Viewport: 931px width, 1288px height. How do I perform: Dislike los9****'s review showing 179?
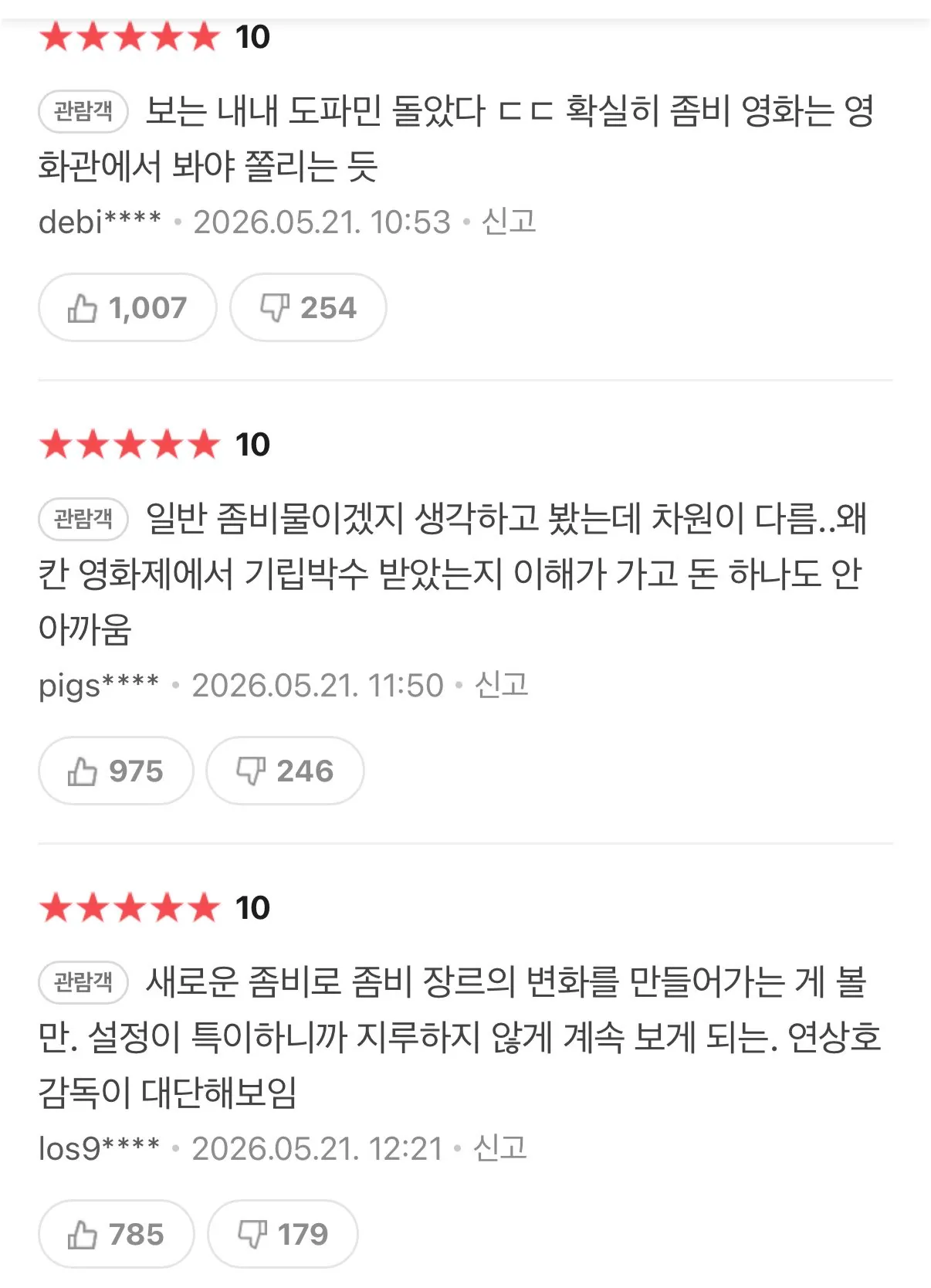tap(283, 1234)
